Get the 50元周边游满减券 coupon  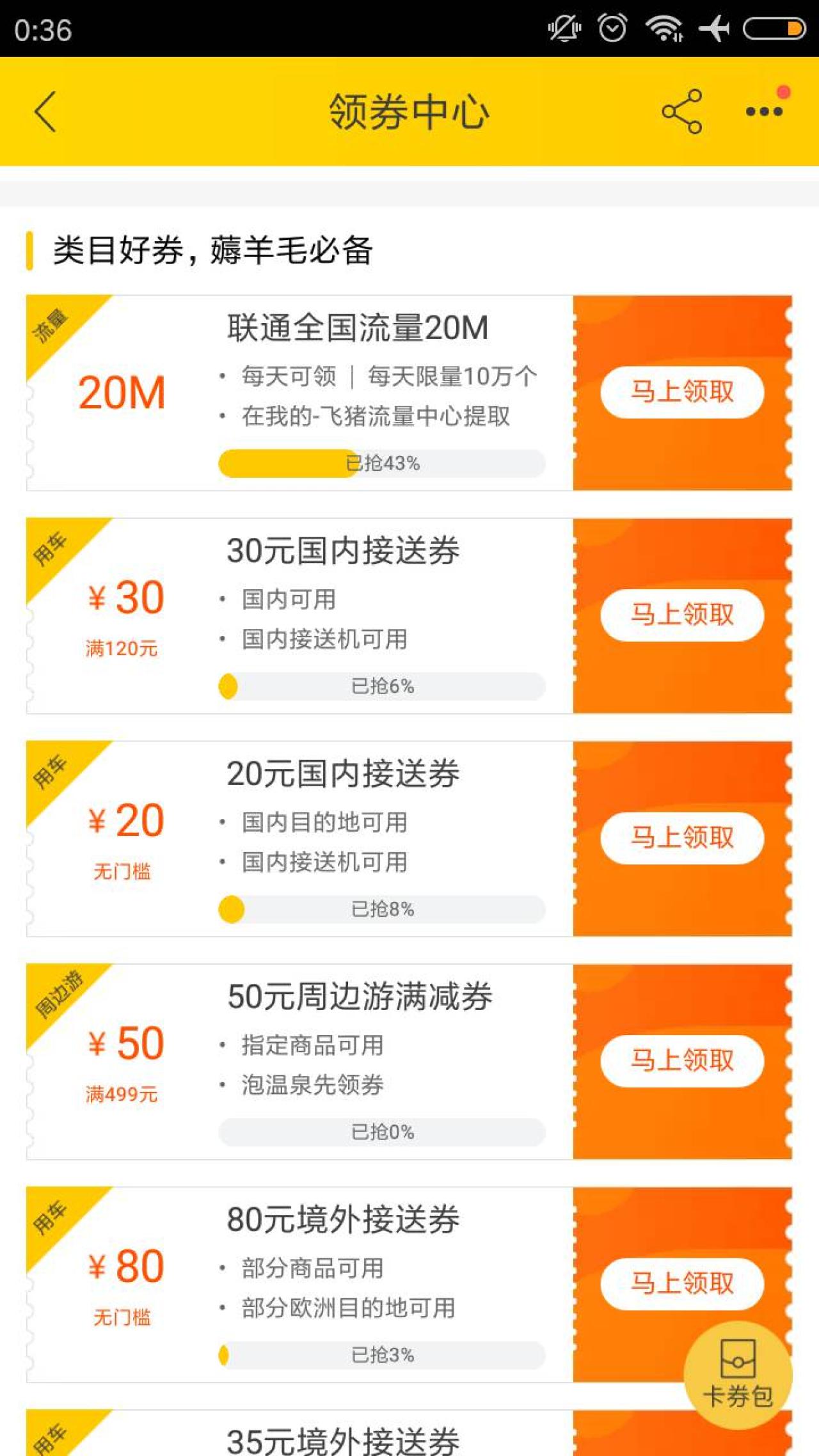[x=682, y=1061]
